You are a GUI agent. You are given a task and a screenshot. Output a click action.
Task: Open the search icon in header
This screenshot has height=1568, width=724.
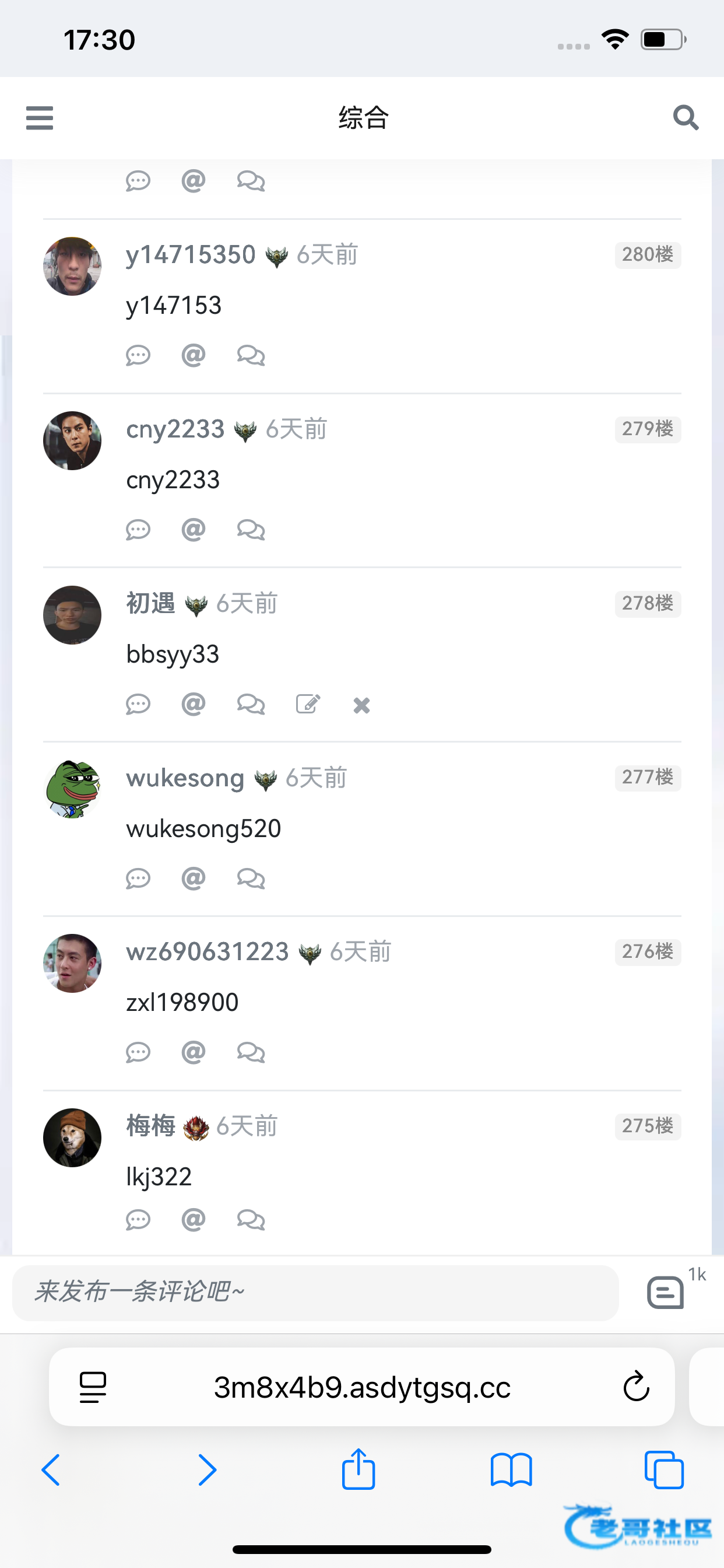coord(685,117)
